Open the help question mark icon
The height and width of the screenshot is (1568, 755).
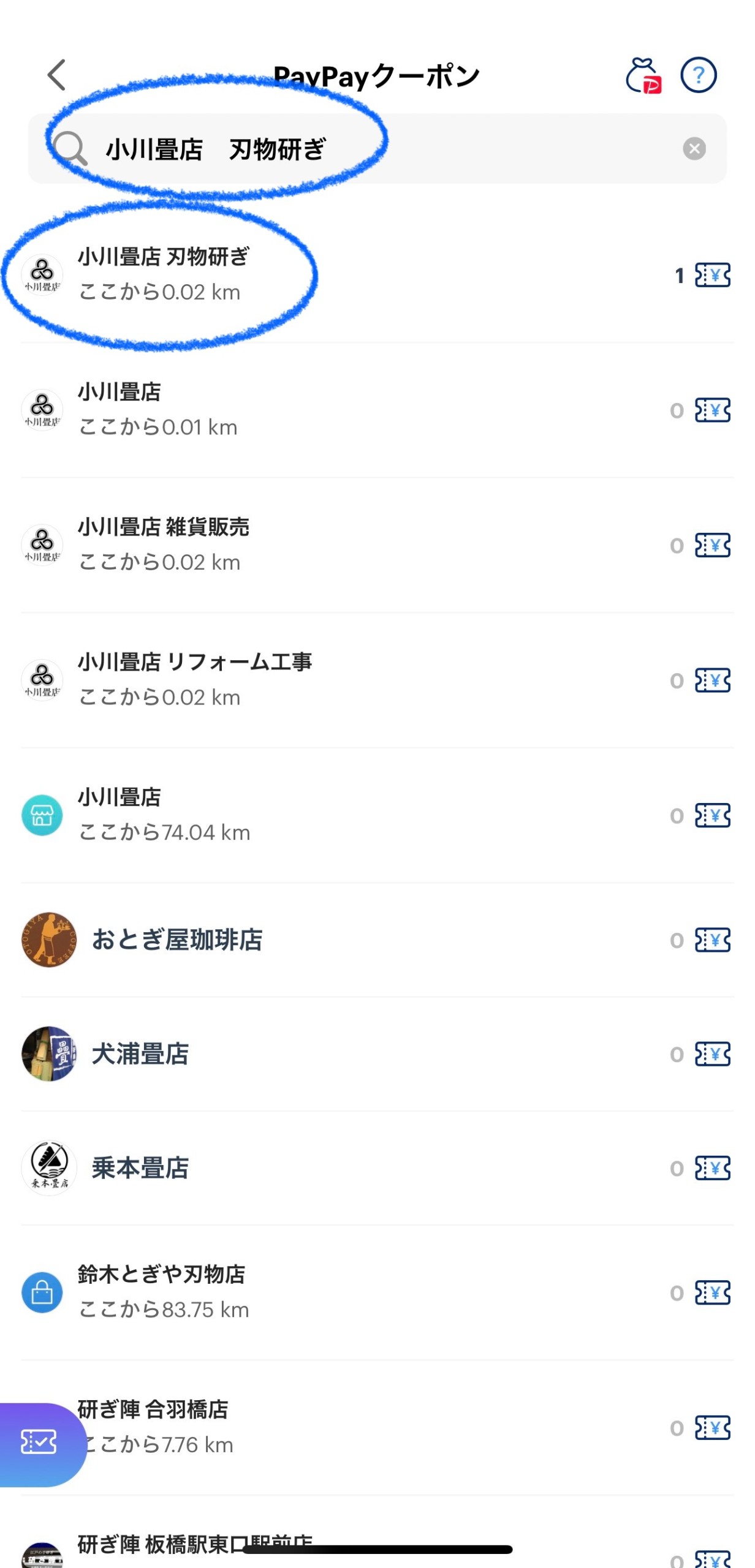[699, 75]
